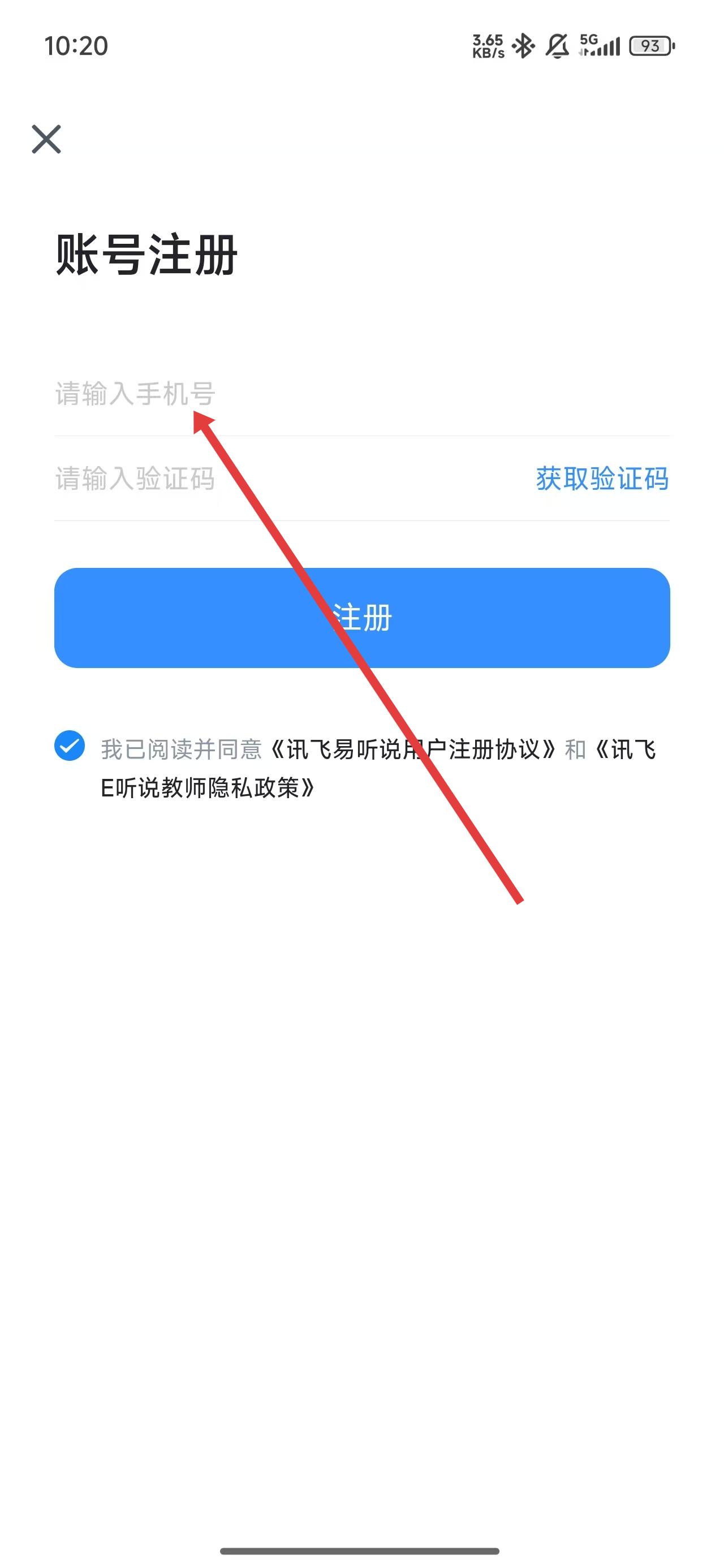Viewport: 724px width, 1568px height.
Task: Close the account registration page
Action: [46, 139]
